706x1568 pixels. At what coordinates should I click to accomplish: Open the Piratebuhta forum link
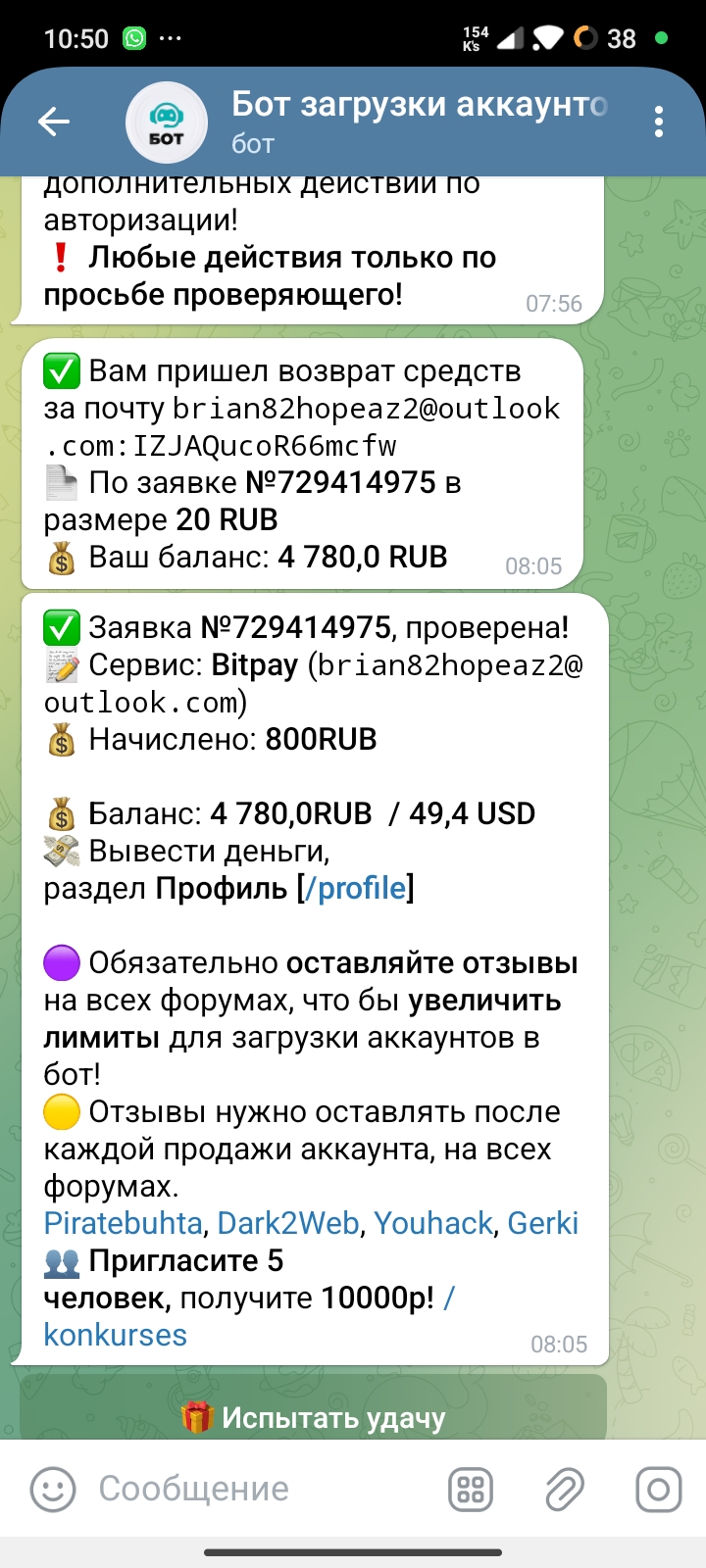[123, 1223]
